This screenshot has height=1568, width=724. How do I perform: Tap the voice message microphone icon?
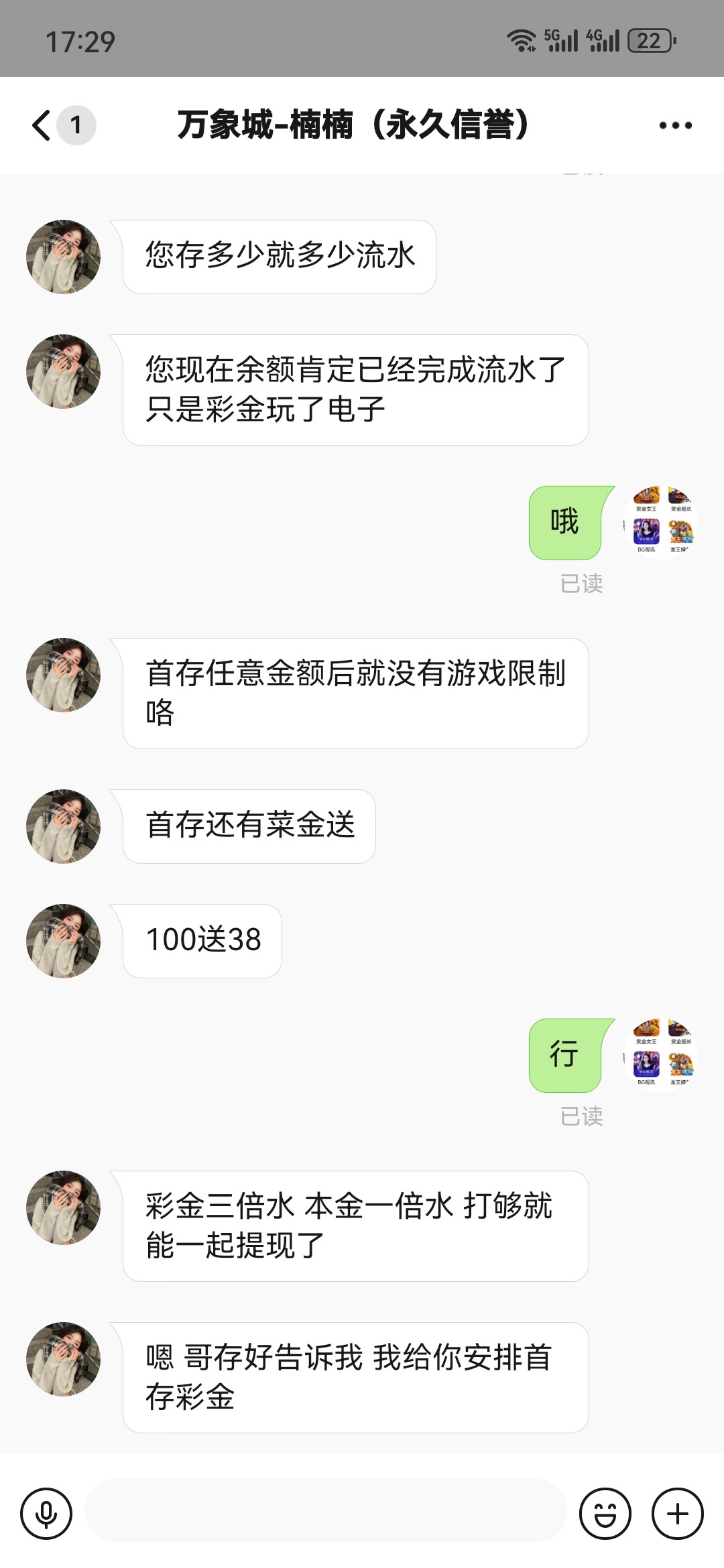(46, 1514)
